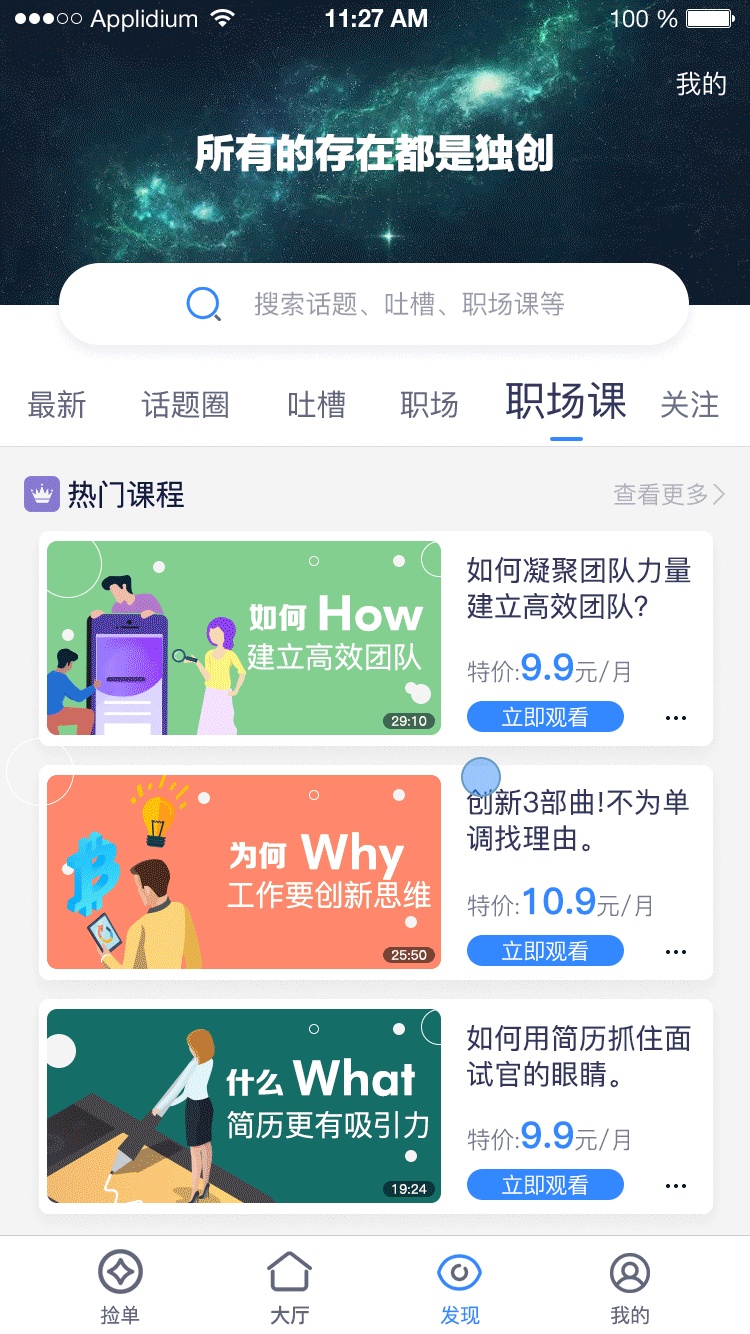This screenshot has width=750, height=1334.
Task: Open the 我的 link in the header
Action: coord(701,84)
